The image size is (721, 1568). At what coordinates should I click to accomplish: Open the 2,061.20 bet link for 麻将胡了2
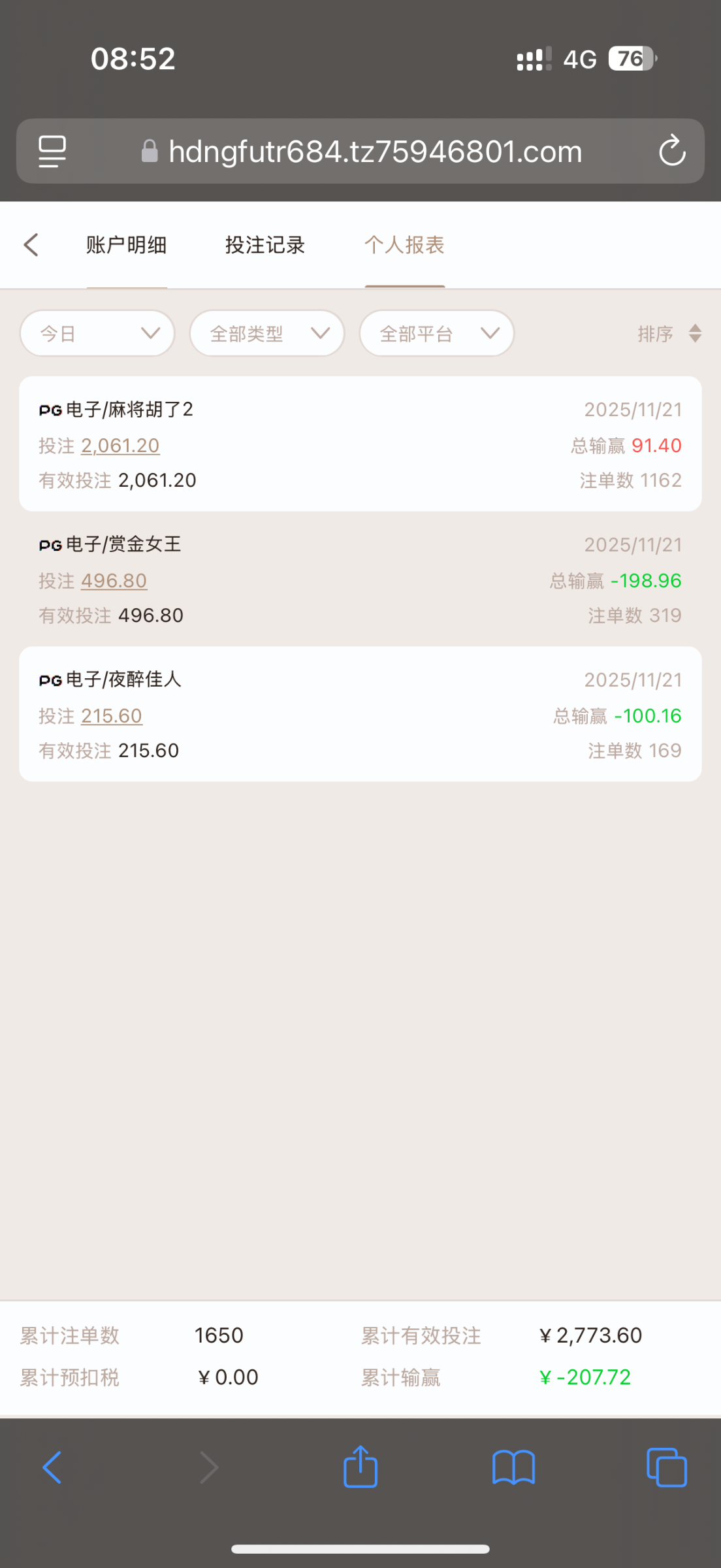click(120, 446)
